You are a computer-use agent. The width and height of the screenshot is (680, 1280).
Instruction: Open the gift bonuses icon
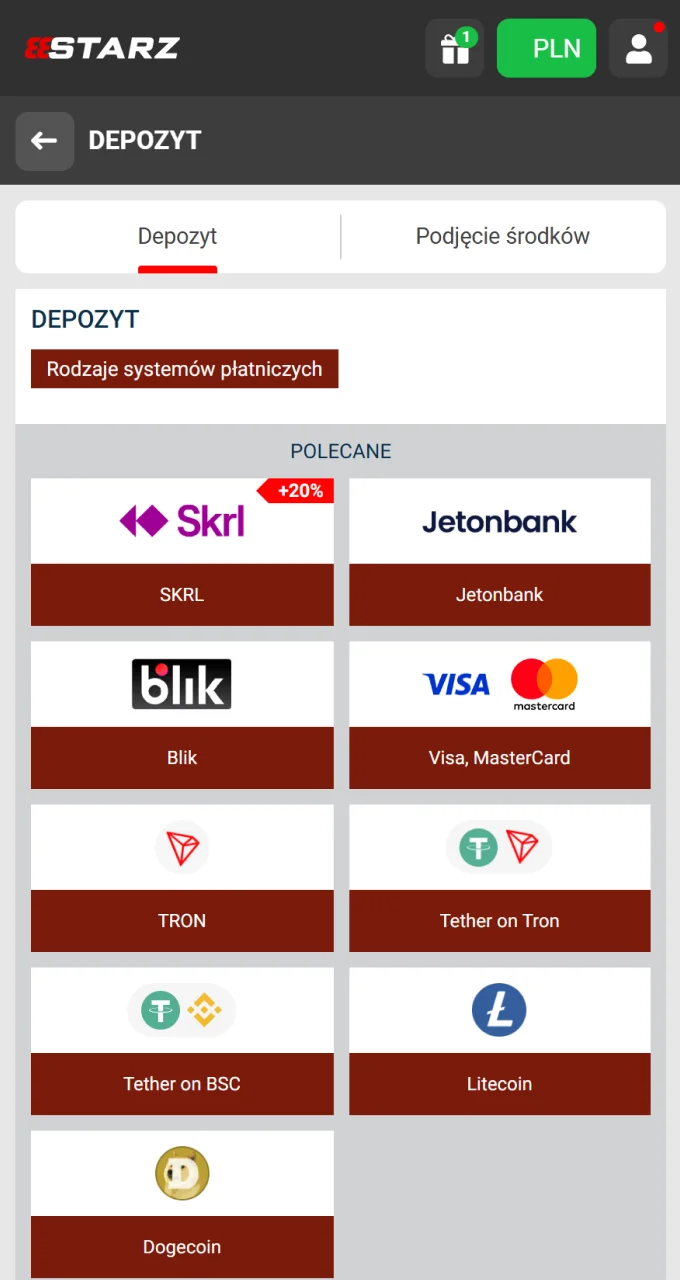tap(455, 48)
